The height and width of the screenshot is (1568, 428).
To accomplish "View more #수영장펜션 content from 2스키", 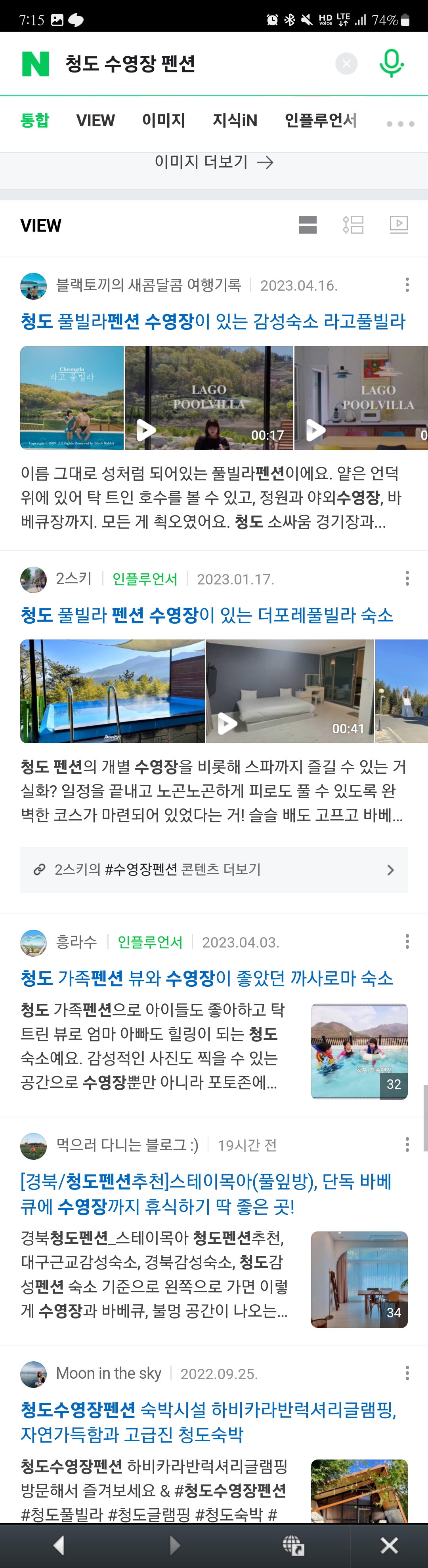I will (x=214, y=870).
